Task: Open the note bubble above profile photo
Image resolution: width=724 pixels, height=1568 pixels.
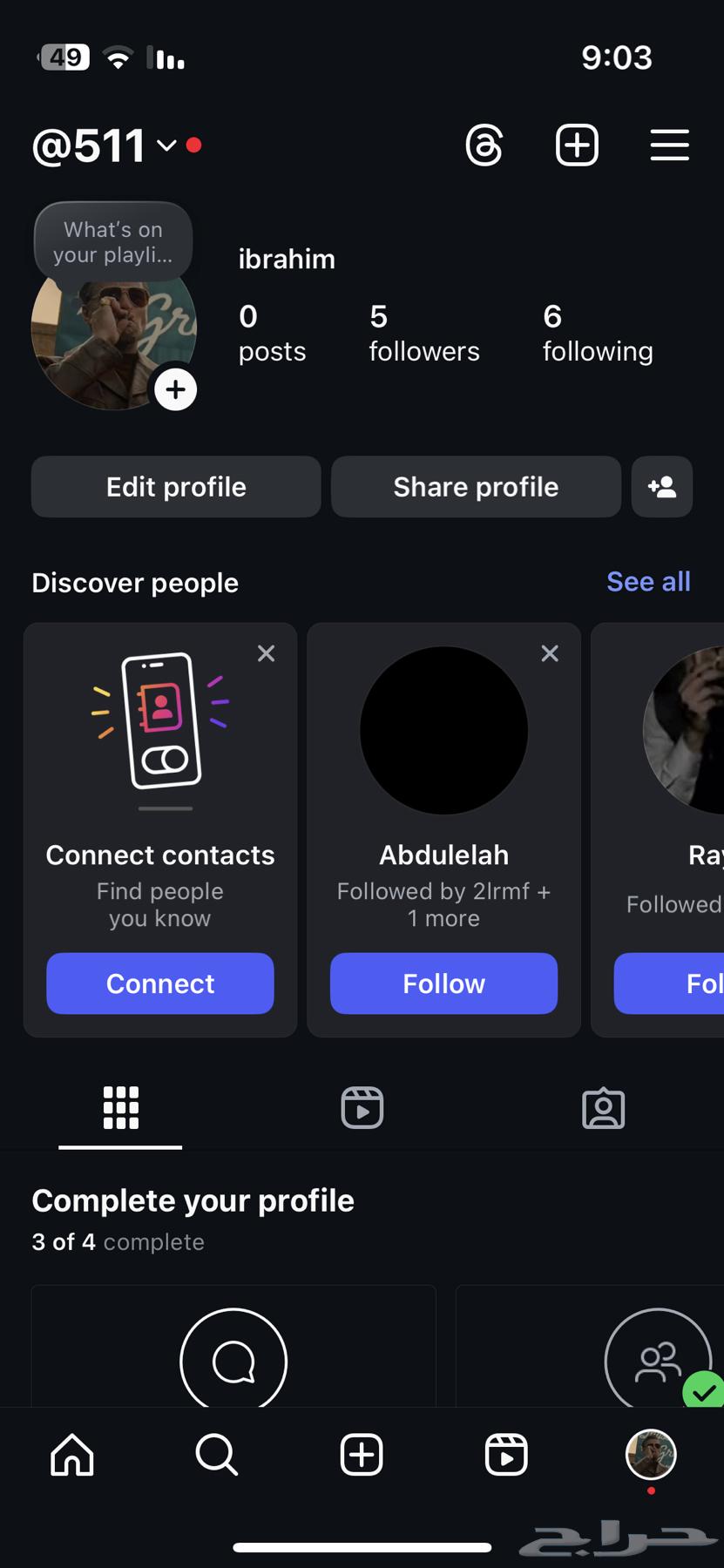Action: (x=112, y=242)
